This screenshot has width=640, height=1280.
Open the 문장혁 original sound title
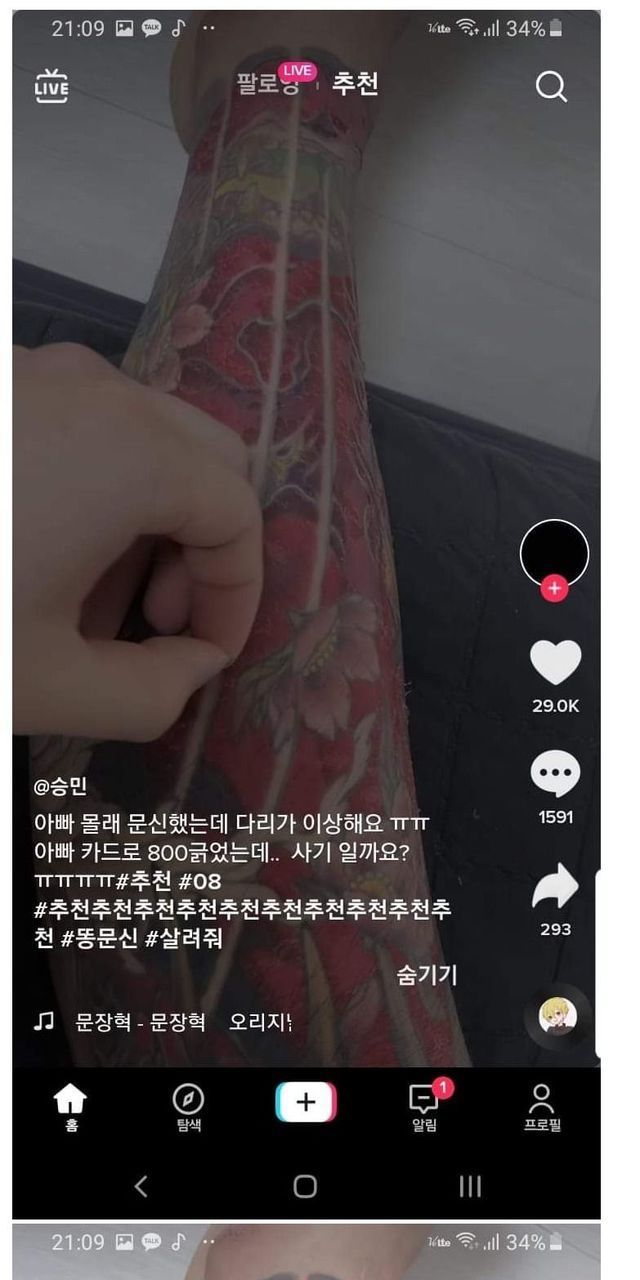[184, 1023]
